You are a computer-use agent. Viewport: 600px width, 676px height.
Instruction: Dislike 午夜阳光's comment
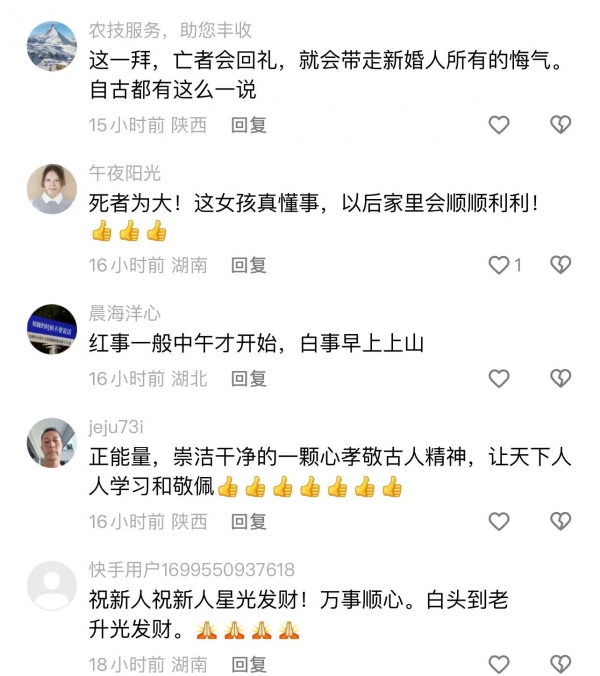pos(561,265)
